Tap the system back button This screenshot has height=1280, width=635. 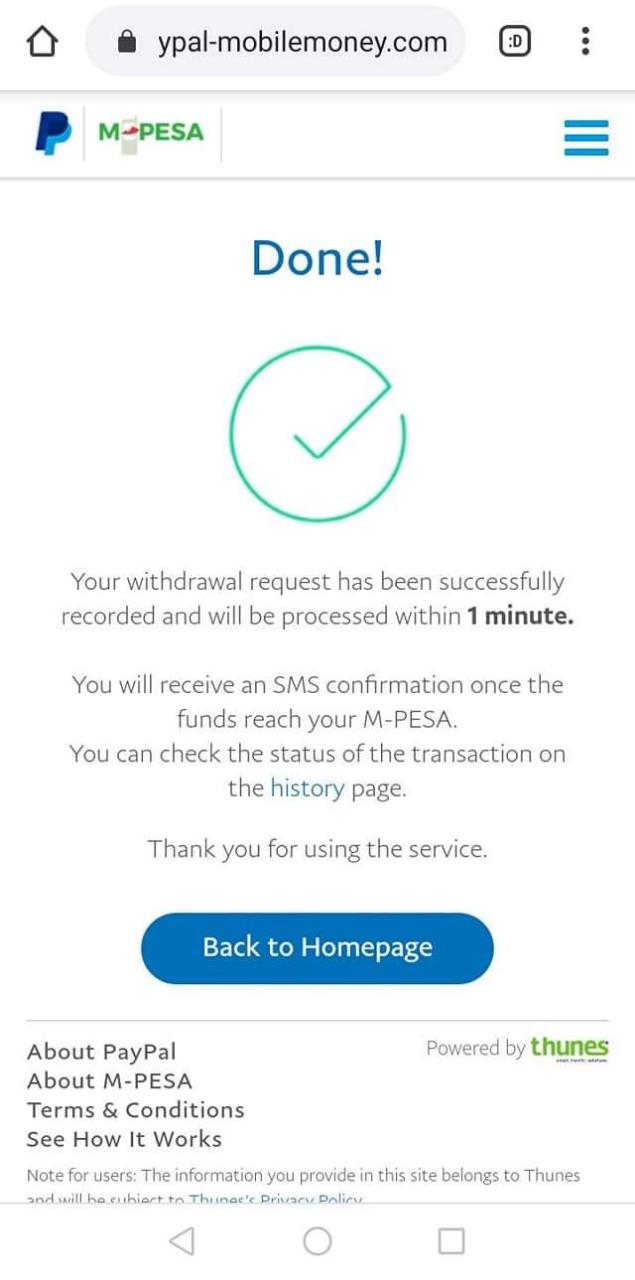point(182,1241)
